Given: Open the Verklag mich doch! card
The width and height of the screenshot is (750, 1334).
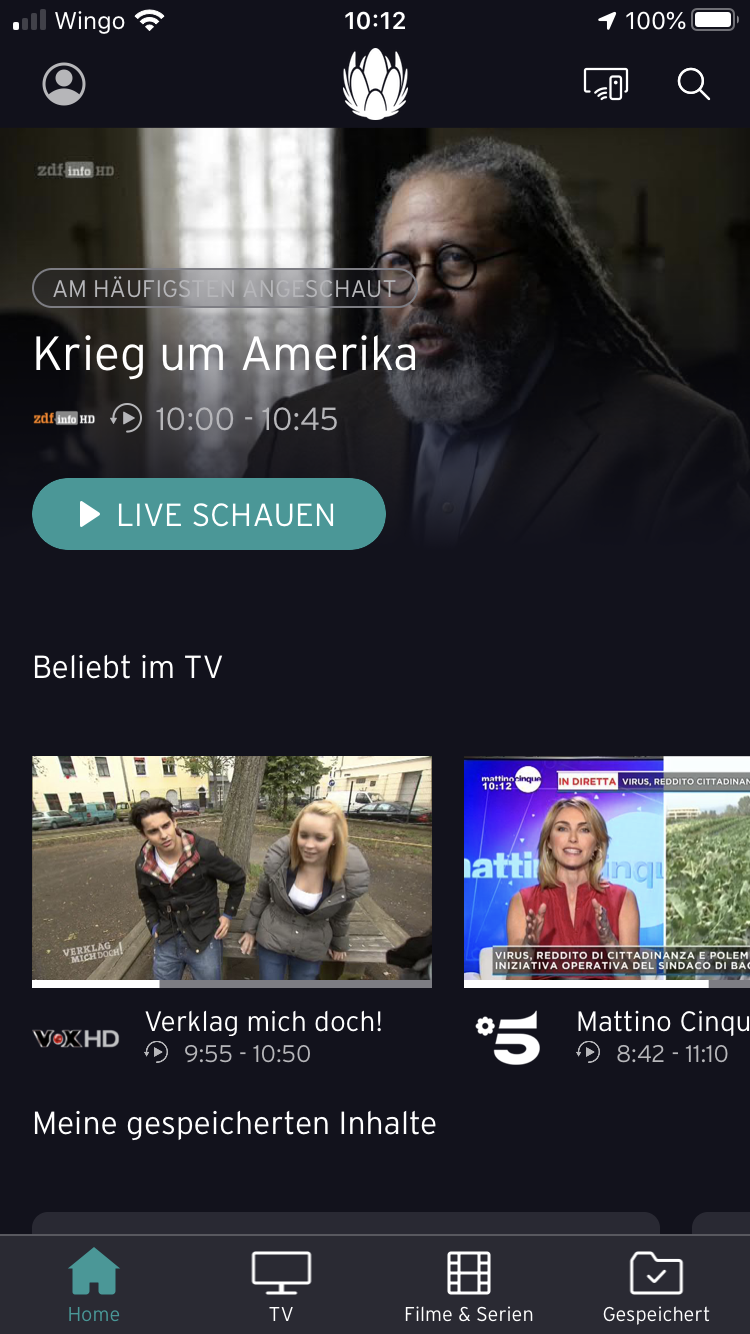Looking at the screenshot, I should pyautogui.click(x=232, y=871).
